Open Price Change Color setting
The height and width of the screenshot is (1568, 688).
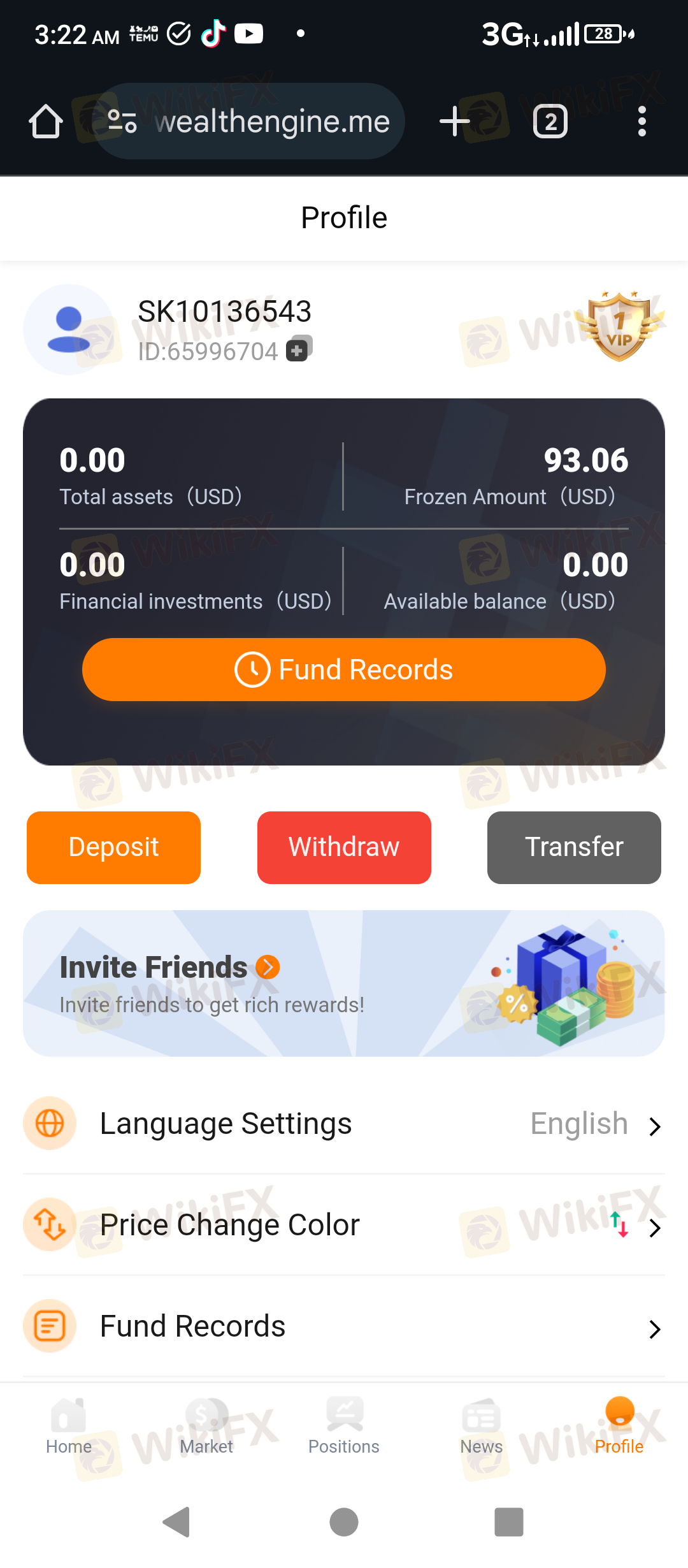tap(344, 1224)
